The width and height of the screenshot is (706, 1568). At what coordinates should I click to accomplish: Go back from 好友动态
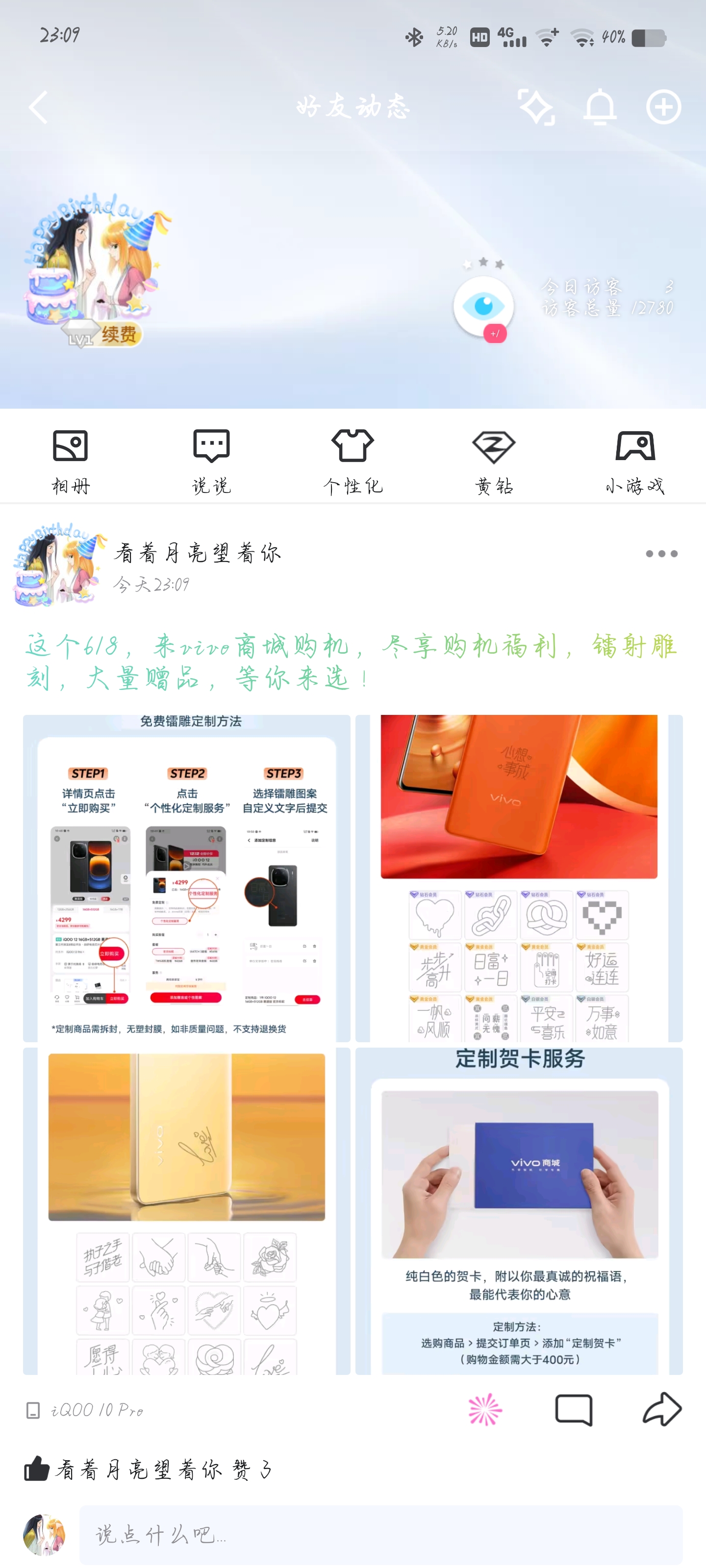[38, 107]
